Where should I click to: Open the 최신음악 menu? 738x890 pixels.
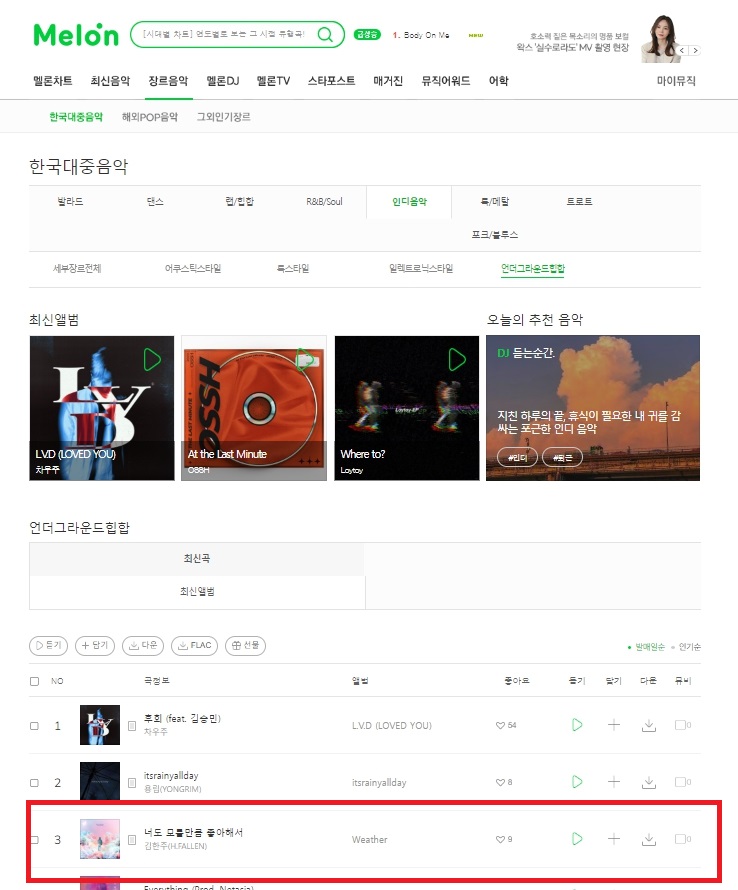click(110, 81)
